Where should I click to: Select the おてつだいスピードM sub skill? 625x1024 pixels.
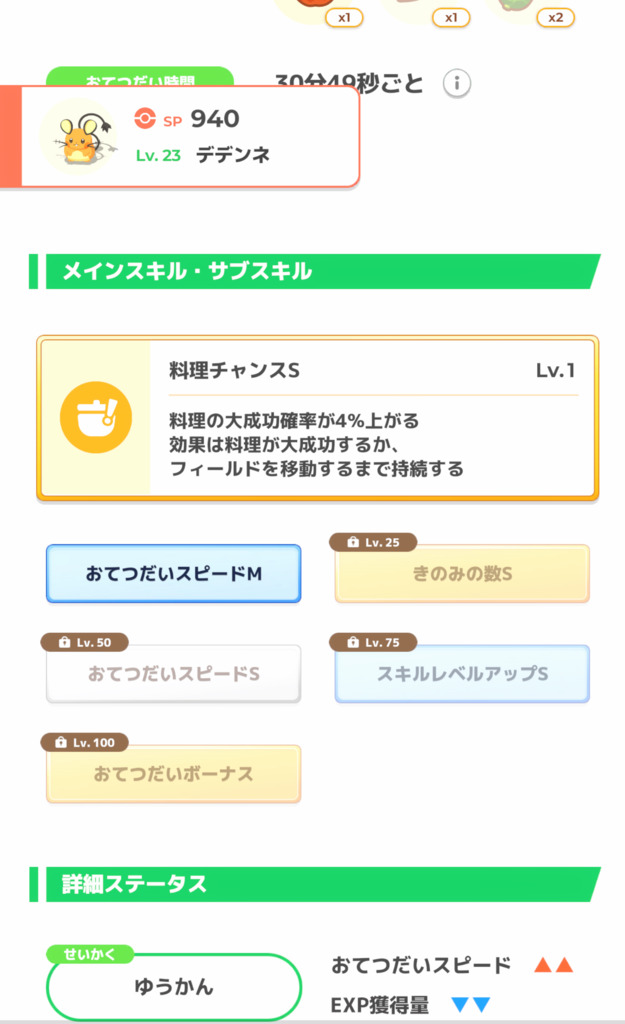click(x=174, y=573)
